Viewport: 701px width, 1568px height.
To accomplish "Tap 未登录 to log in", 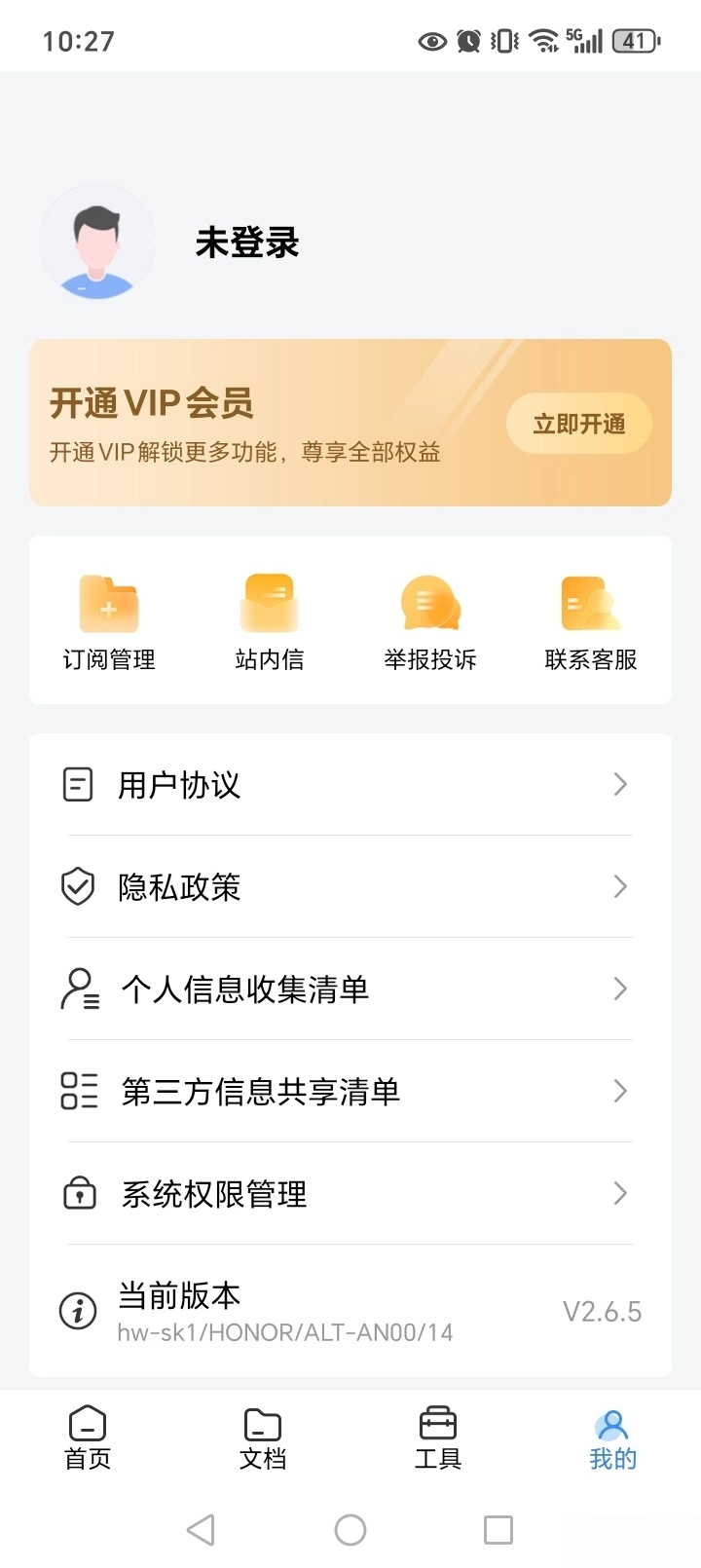I will click(246, 243).
